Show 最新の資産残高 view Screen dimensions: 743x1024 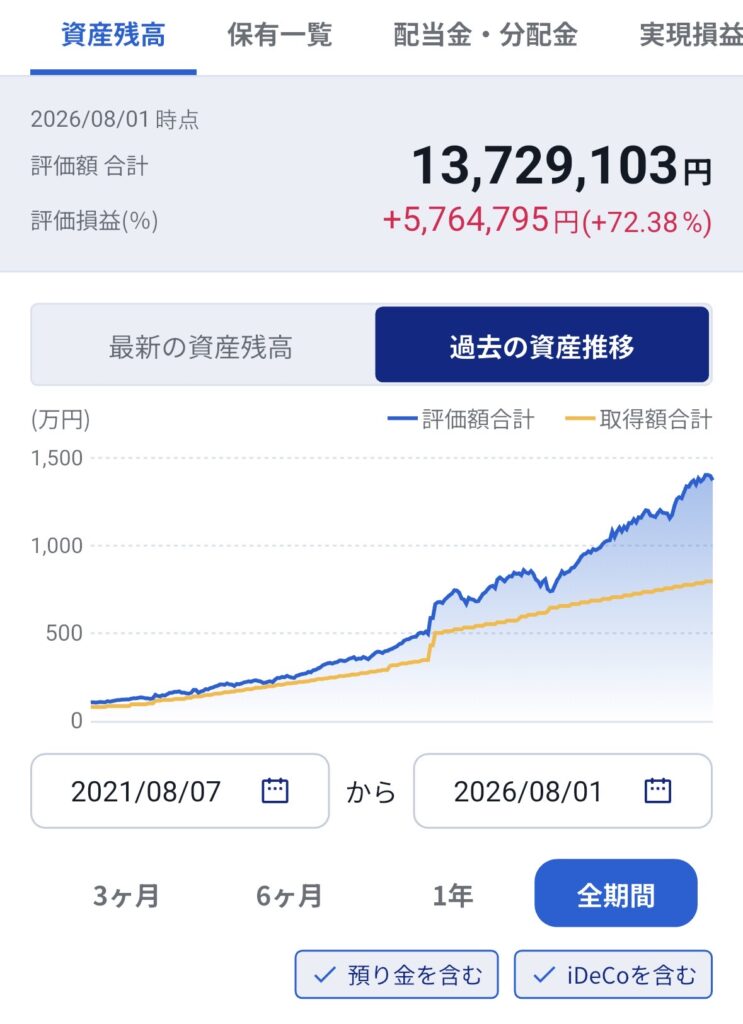[x=203, y=345]
